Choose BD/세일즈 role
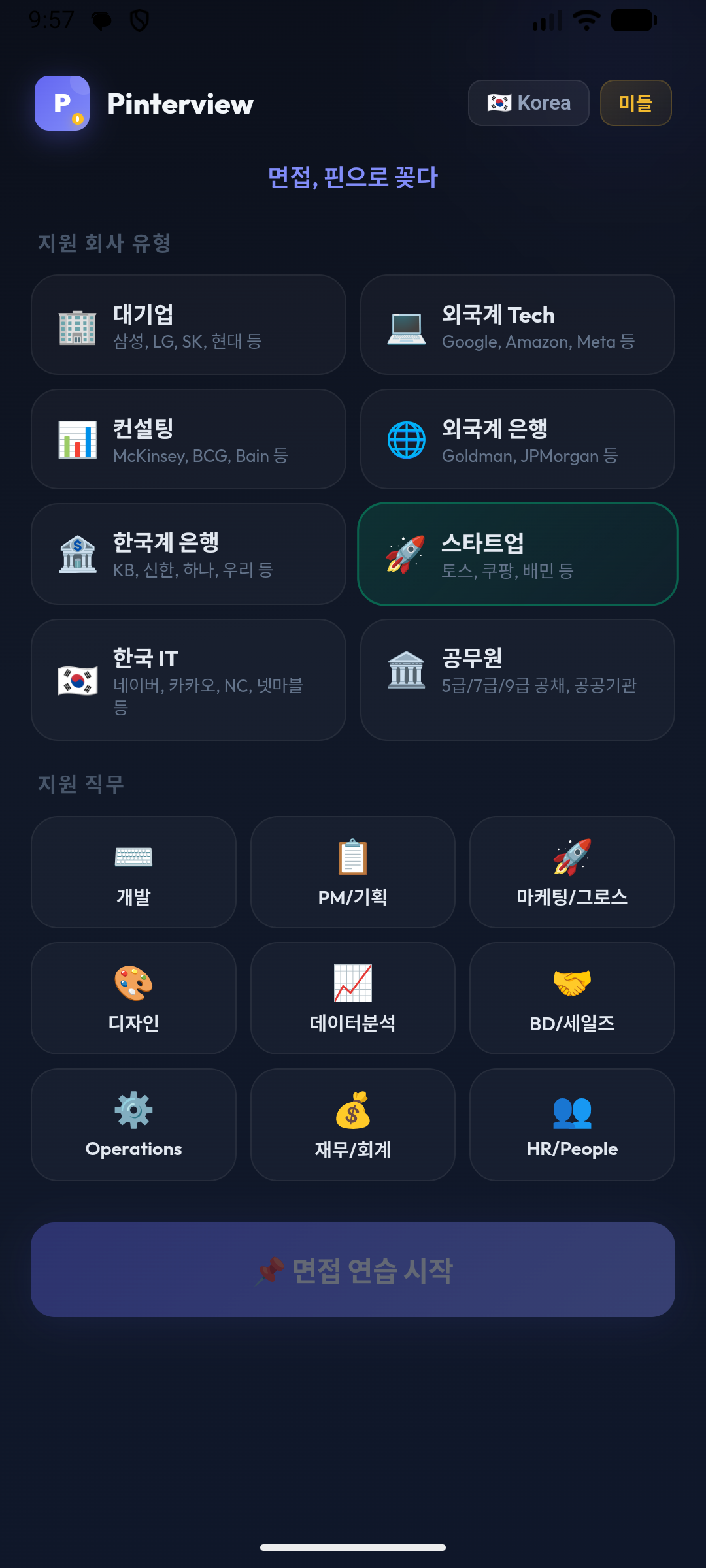This screenshot has width=706, height=1568. (x=572, y=998)
